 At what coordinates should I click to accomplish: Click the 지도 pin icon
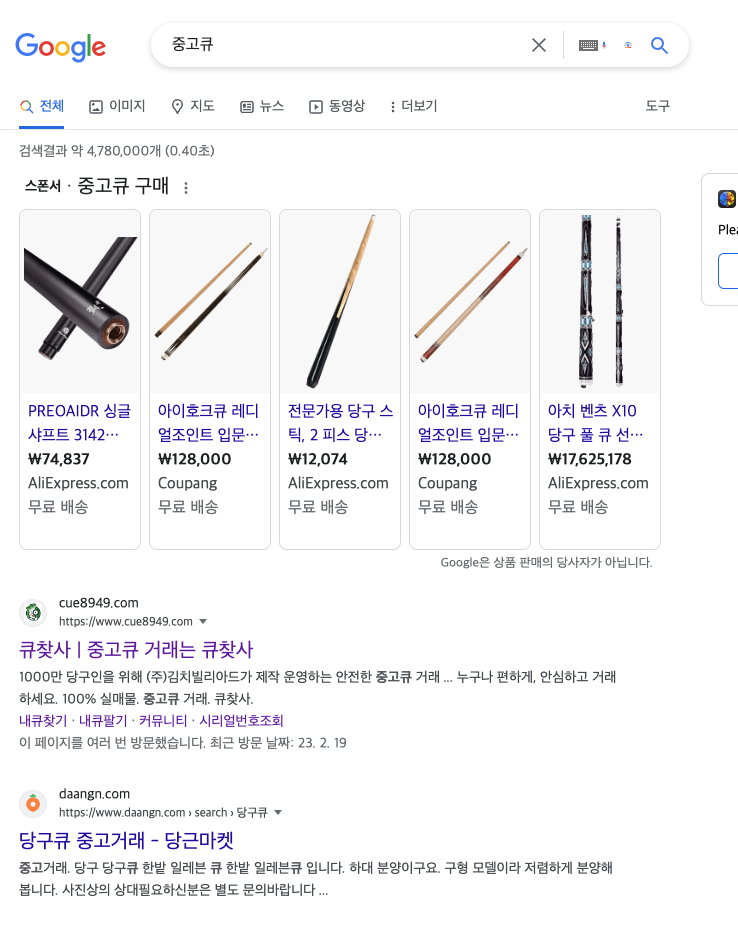click(x=177, y=105)
